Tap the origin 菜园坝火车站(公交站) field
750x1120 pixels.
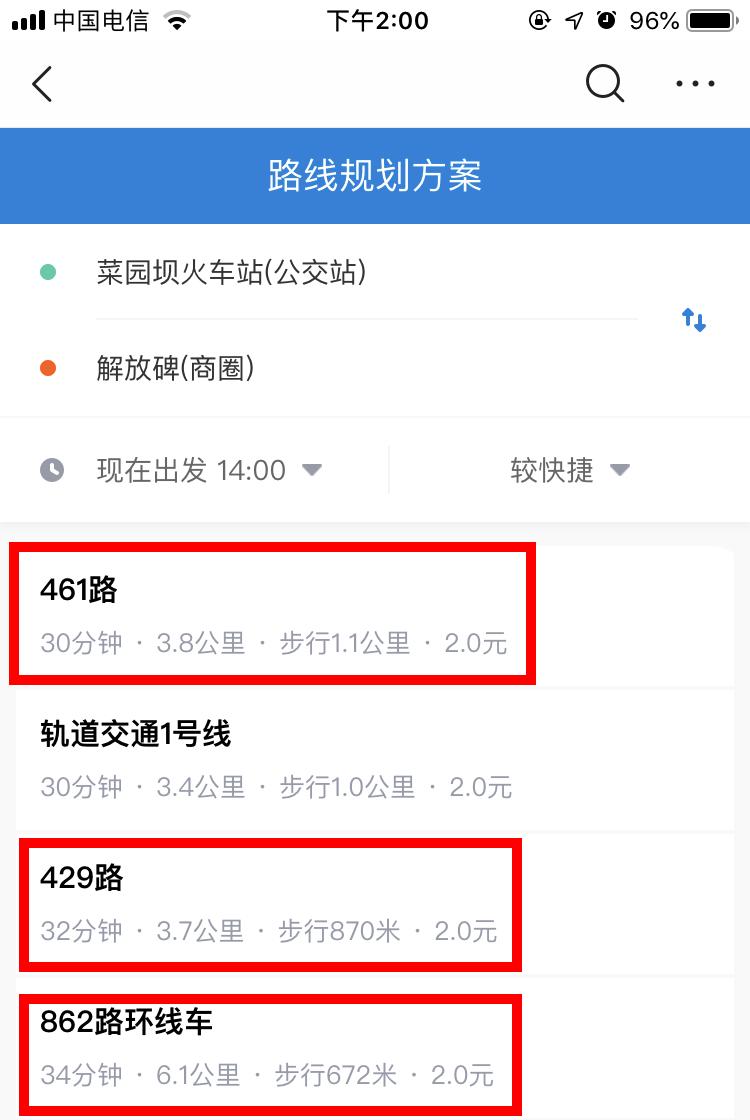tap(230, 272)
